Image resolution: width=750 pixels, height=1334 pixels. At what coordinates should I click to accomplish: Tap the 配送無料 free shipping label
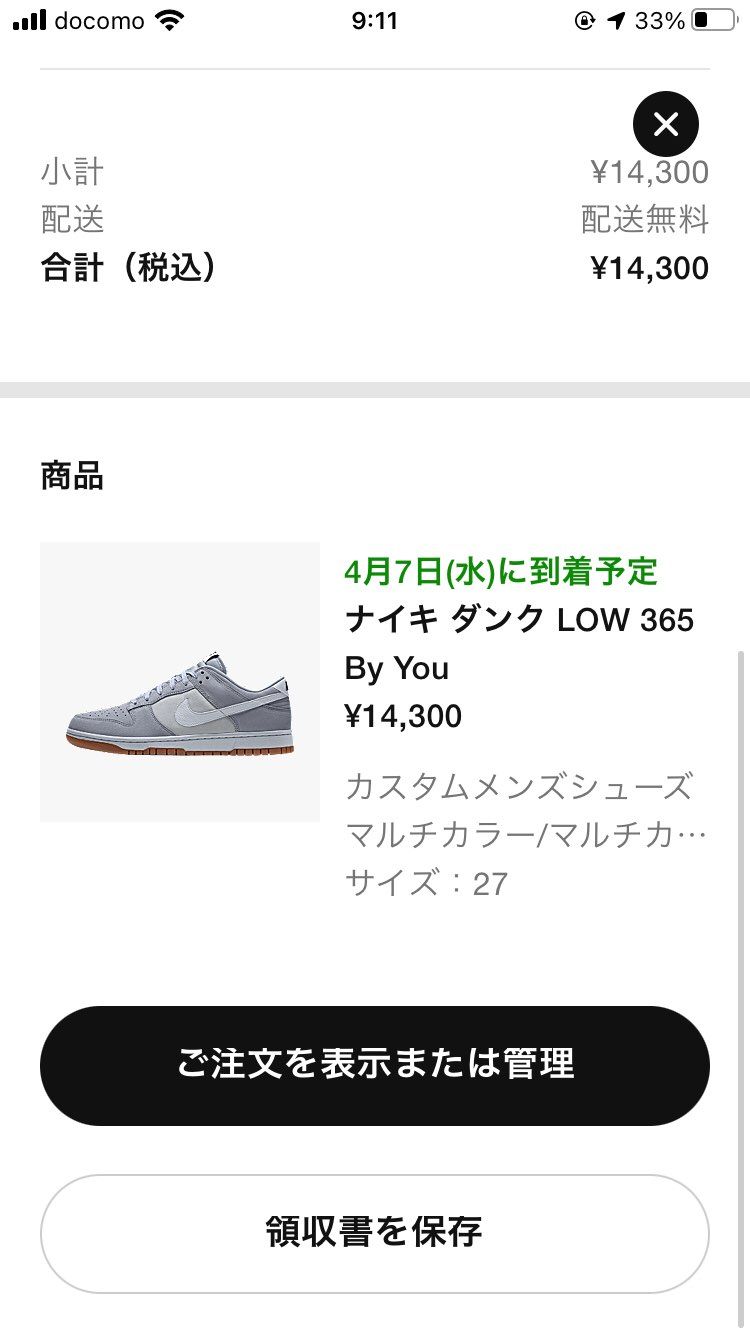[x=644, y=219]
